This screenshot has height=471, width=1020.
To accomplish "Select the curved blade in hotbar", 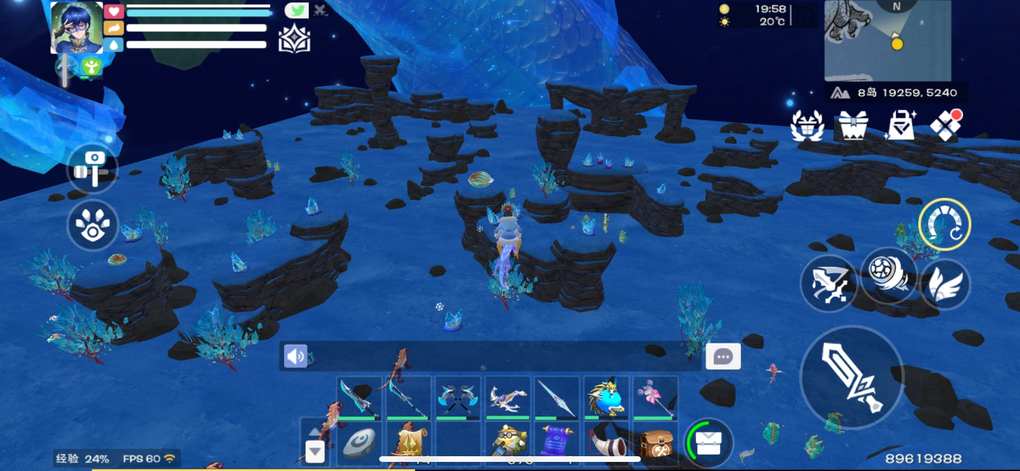I will pyautogui.click(x=358, y=397).
